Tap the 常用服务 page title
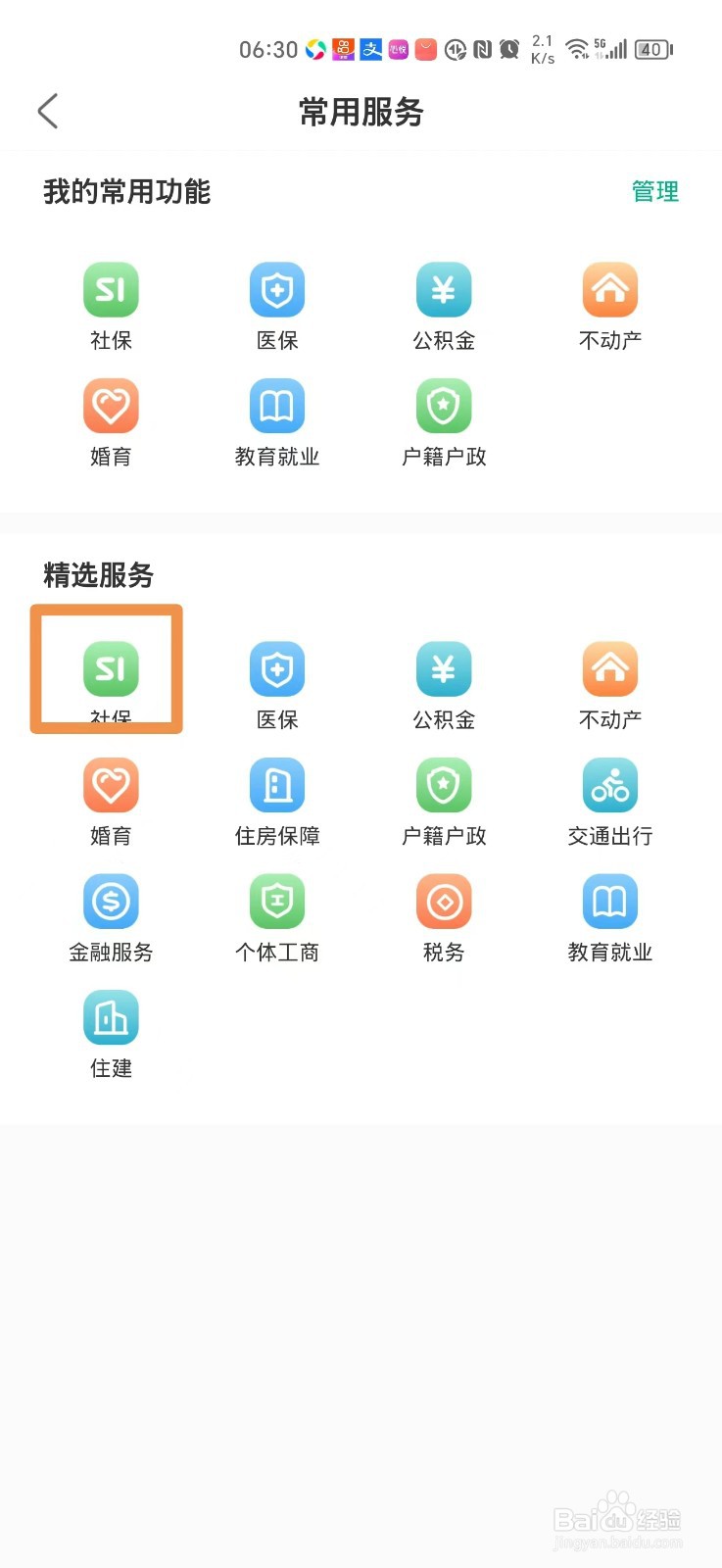This screenshot has width=722, height=1568. pyautogui.click(x=361, y=113)
